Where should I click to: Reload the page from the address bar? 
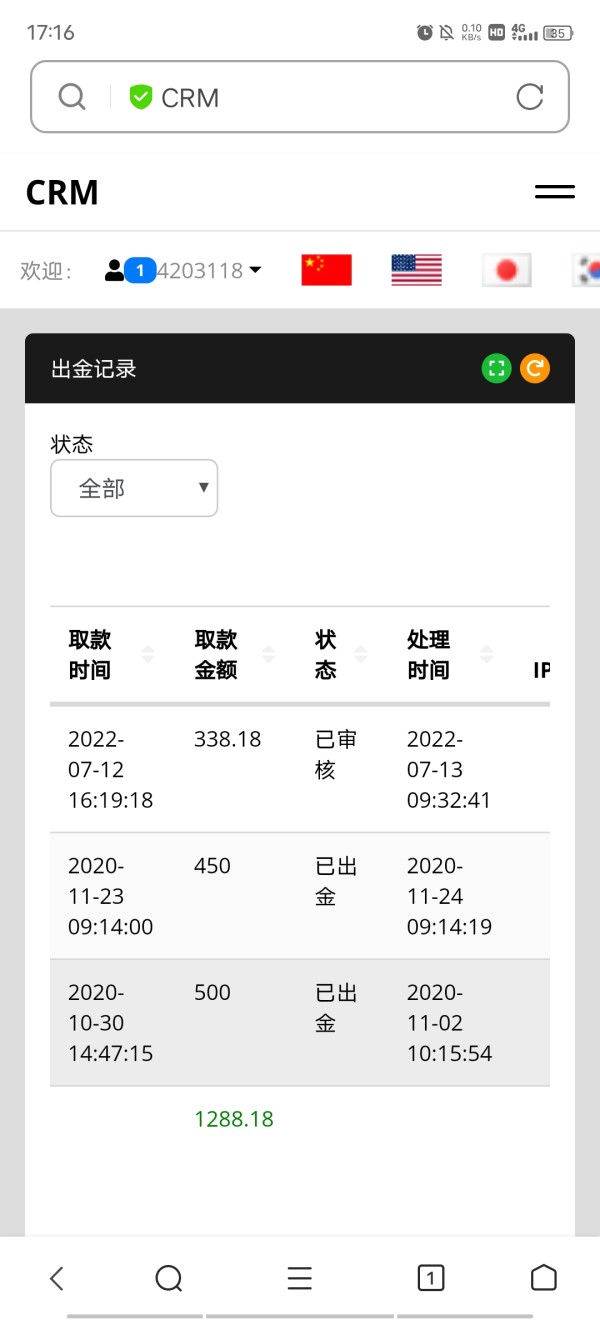click(529, 97)
